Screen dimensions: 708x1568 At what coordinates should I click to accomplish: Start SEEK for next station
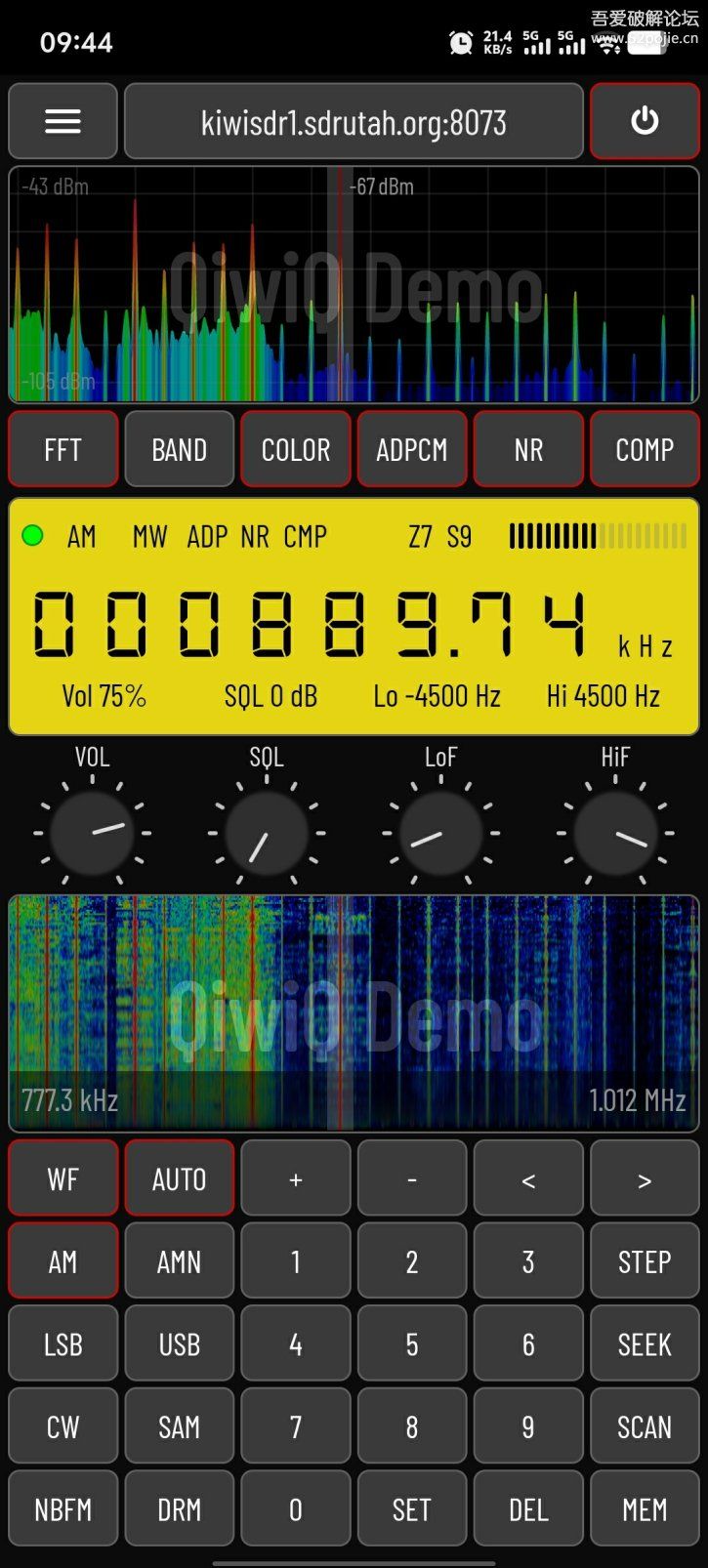(x=644, y=1344)
